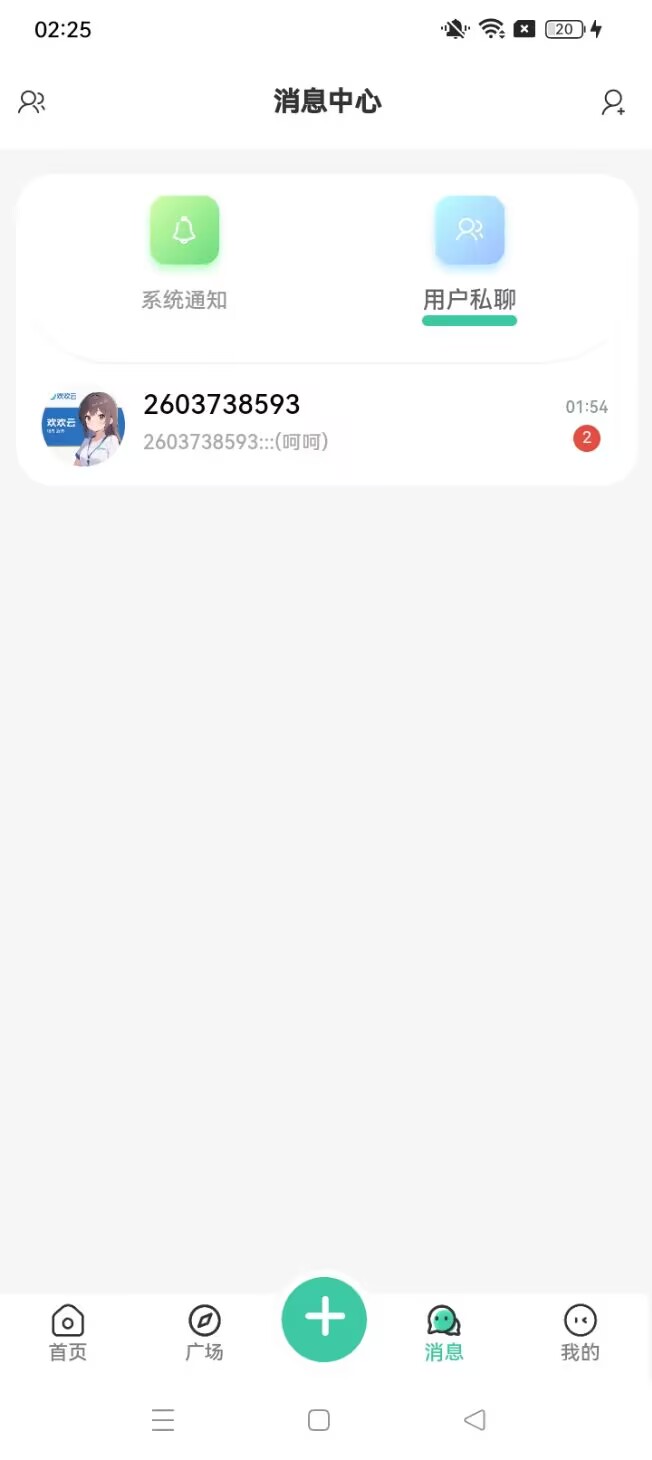Go to the system home screen
Image resolution: width=652 pixels, height=1460 pixels.
tap(319, 1419)
